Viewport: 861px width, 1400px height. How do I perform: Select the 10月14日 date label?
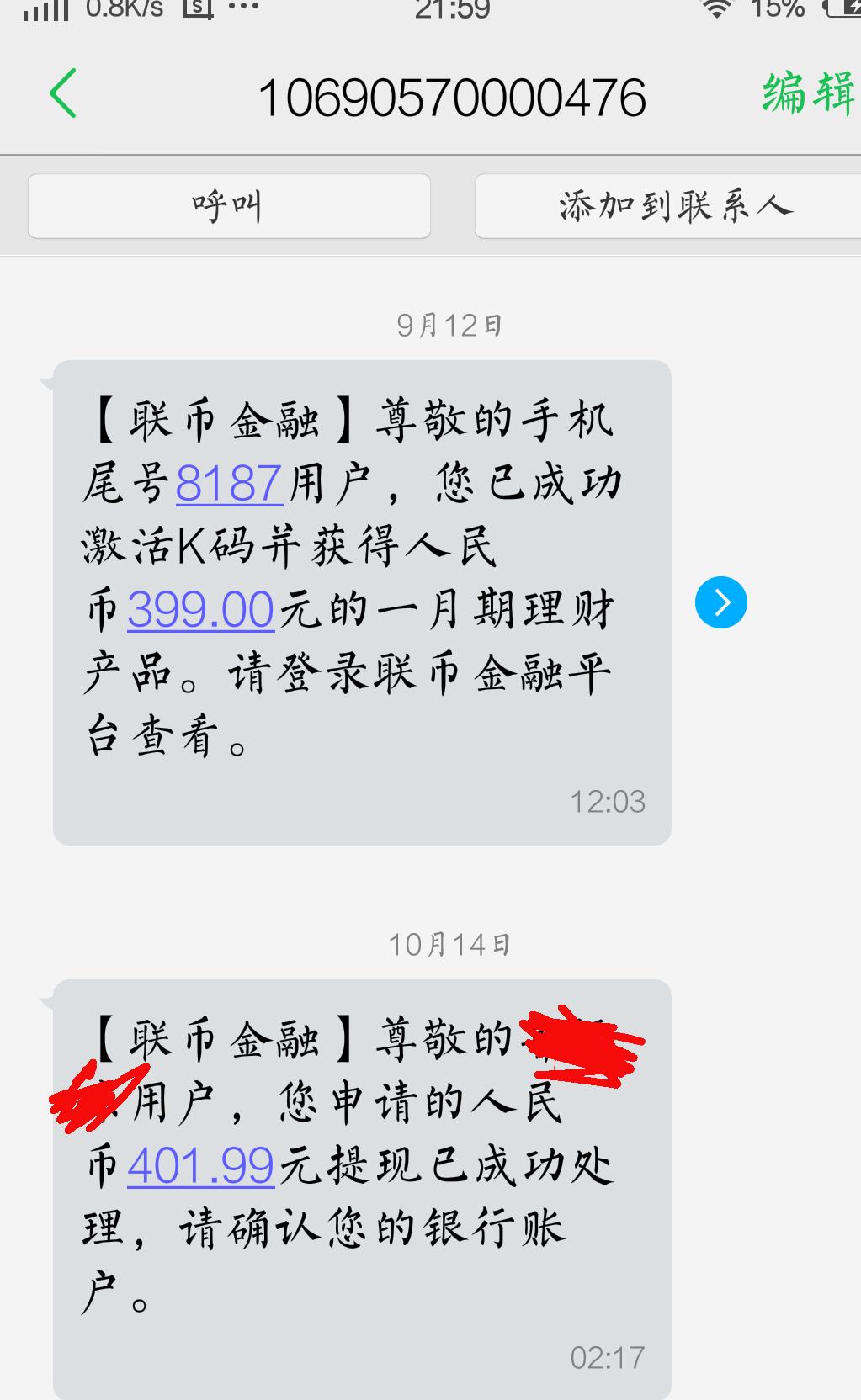pos(449,945)
